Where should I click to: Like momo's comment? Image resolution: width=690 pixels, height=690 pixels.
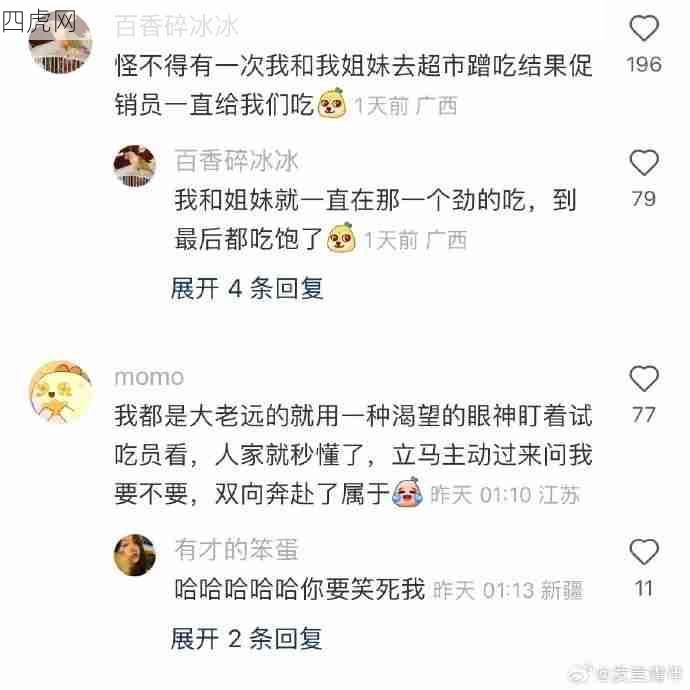point(644,379)
